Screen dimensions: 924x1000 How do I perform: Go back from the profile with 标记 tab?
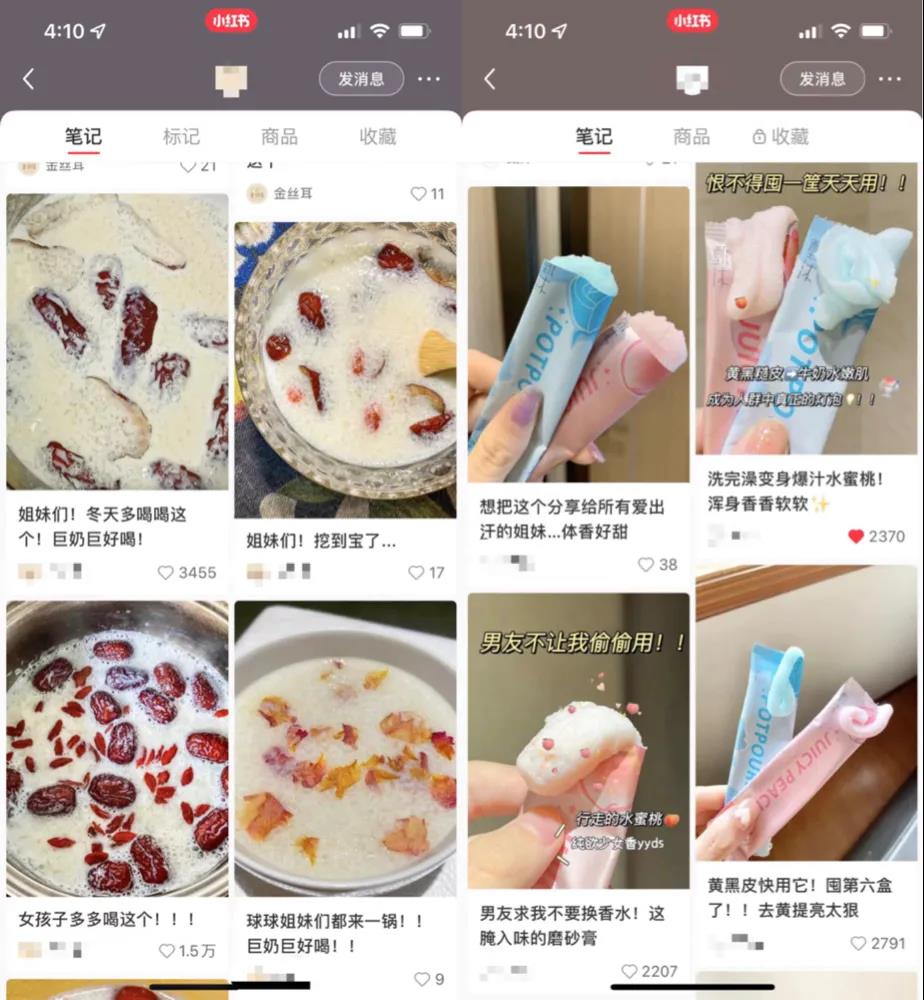coord(28,79)
